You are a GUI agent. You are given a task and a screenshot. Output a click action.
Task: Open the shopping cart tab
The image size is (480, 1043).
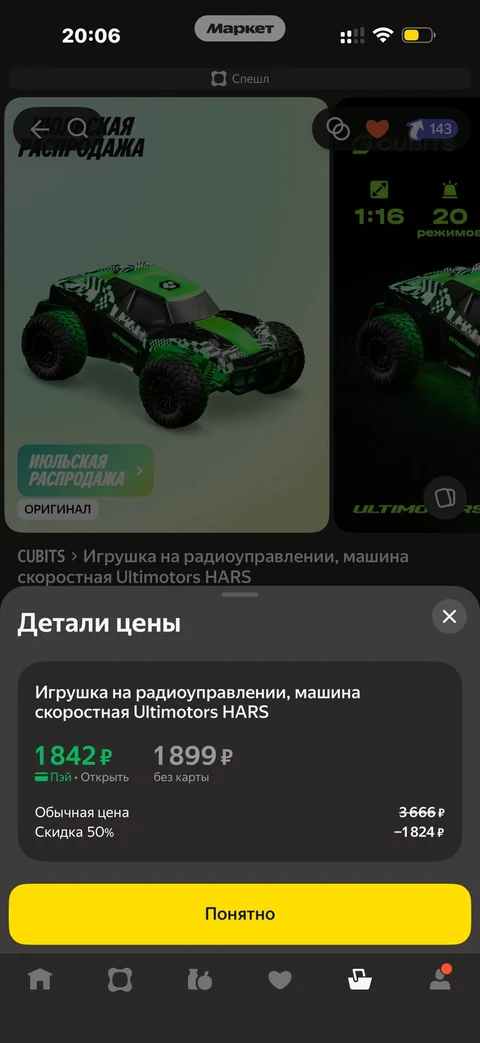point(360,979)
